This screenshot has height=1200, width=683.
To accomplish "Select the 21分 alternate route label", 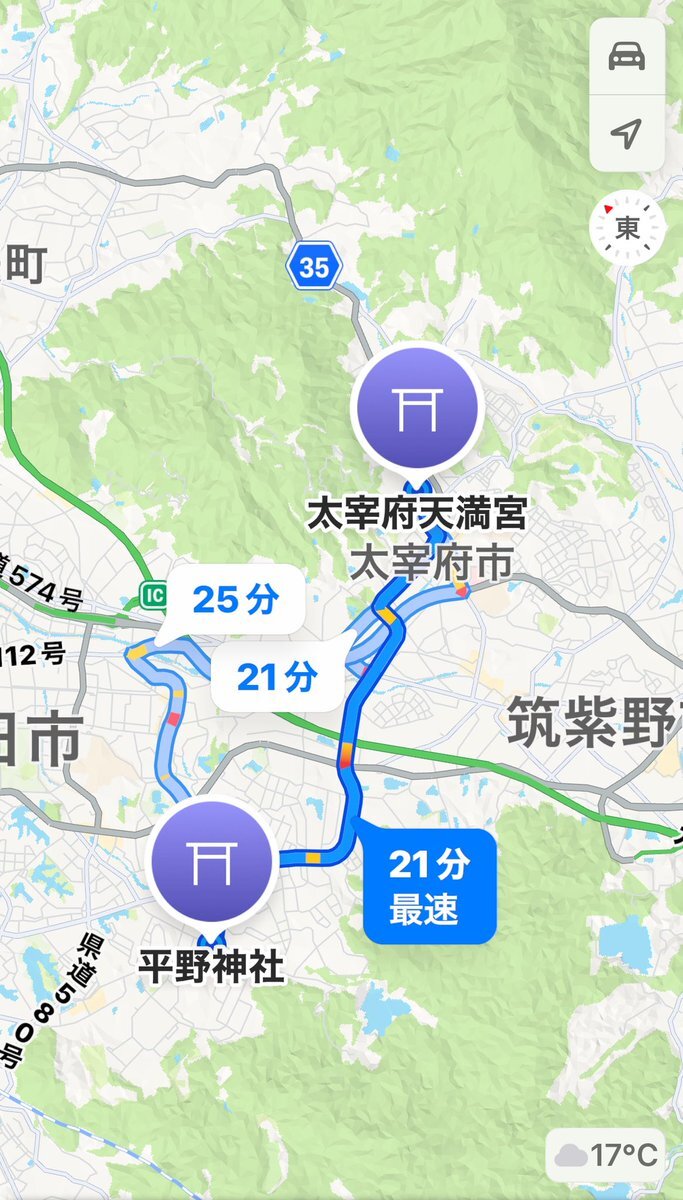I will [277, 679].
